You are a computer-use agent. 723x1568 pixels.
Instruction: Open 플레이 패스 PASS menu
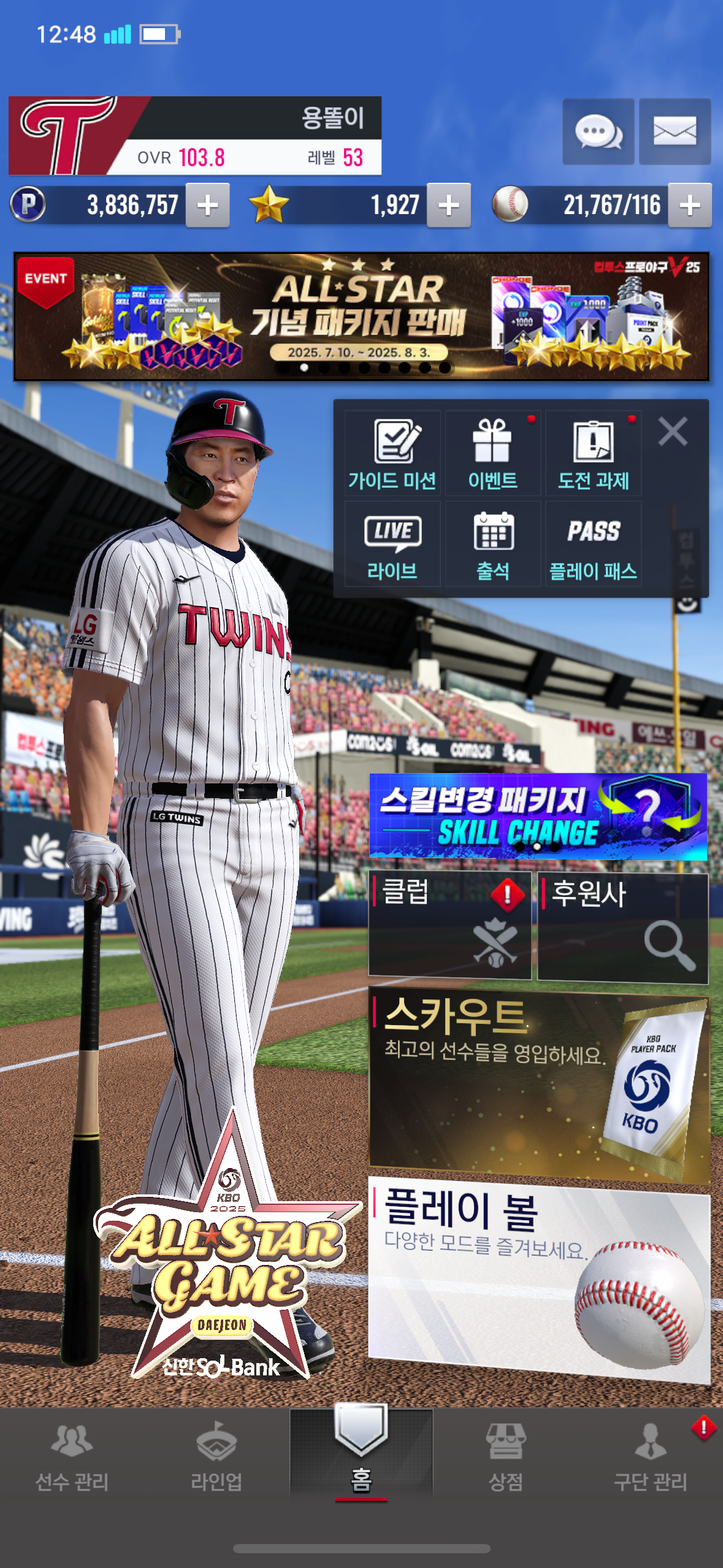tap(593, 544)
